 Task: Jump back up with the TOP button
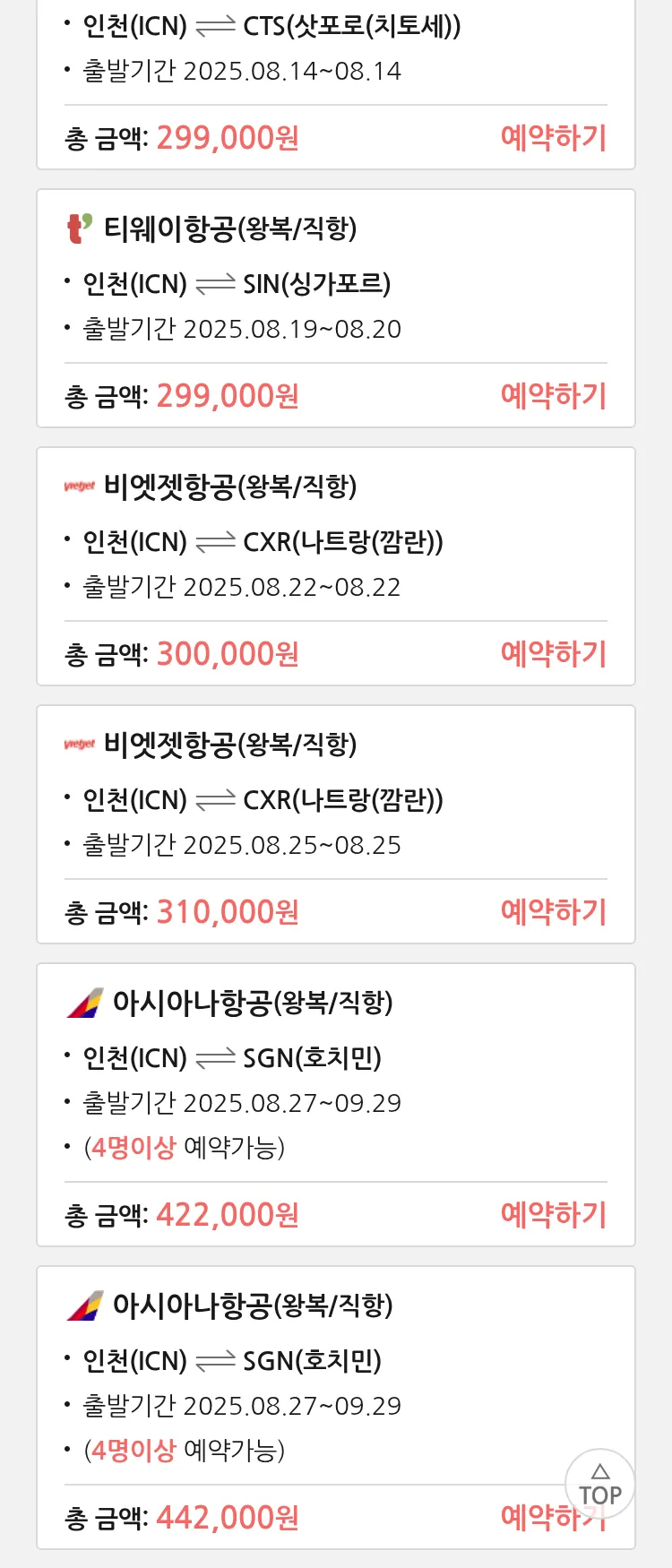click(x=599, y=1484)
